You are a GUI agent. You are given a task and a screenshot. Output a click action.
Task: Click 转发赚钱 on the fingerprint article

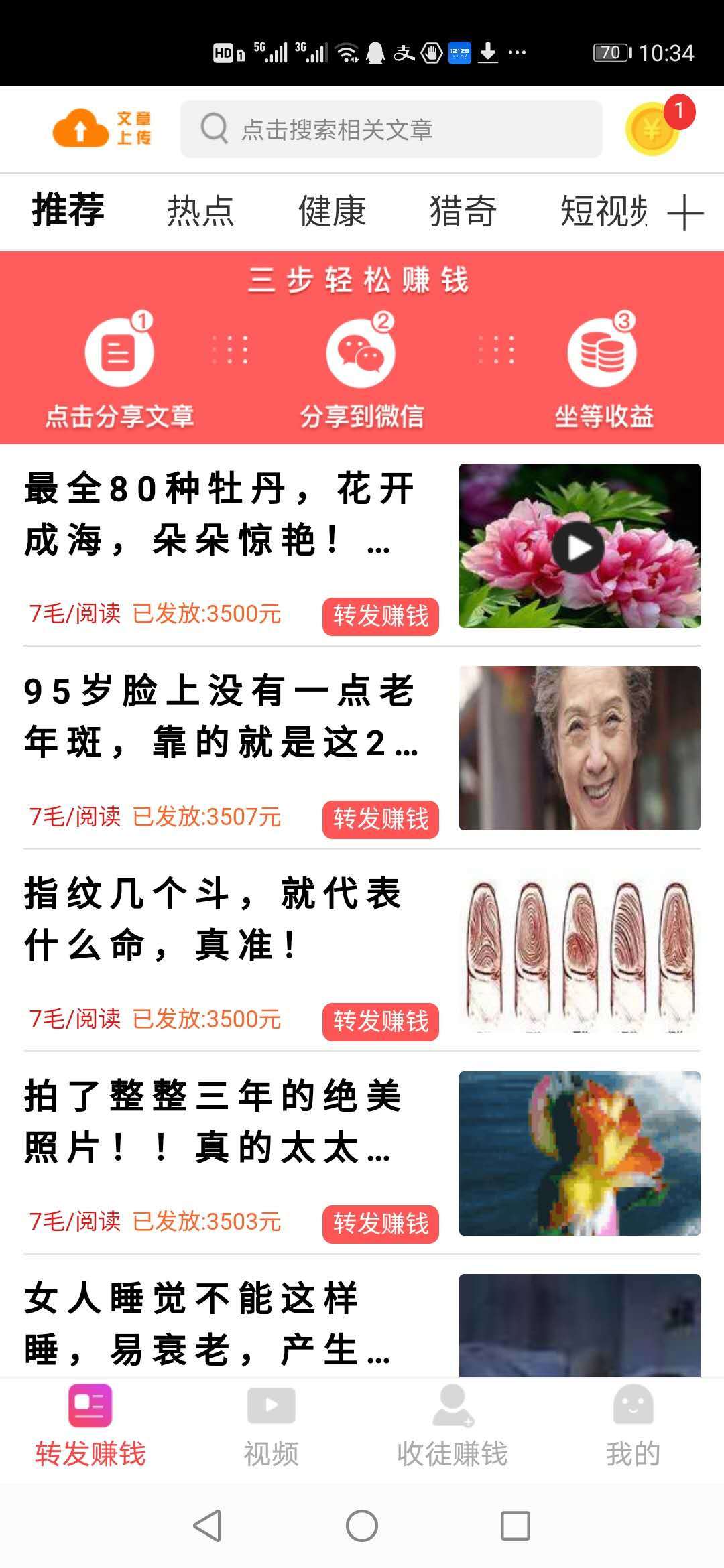click(380, 1021)
